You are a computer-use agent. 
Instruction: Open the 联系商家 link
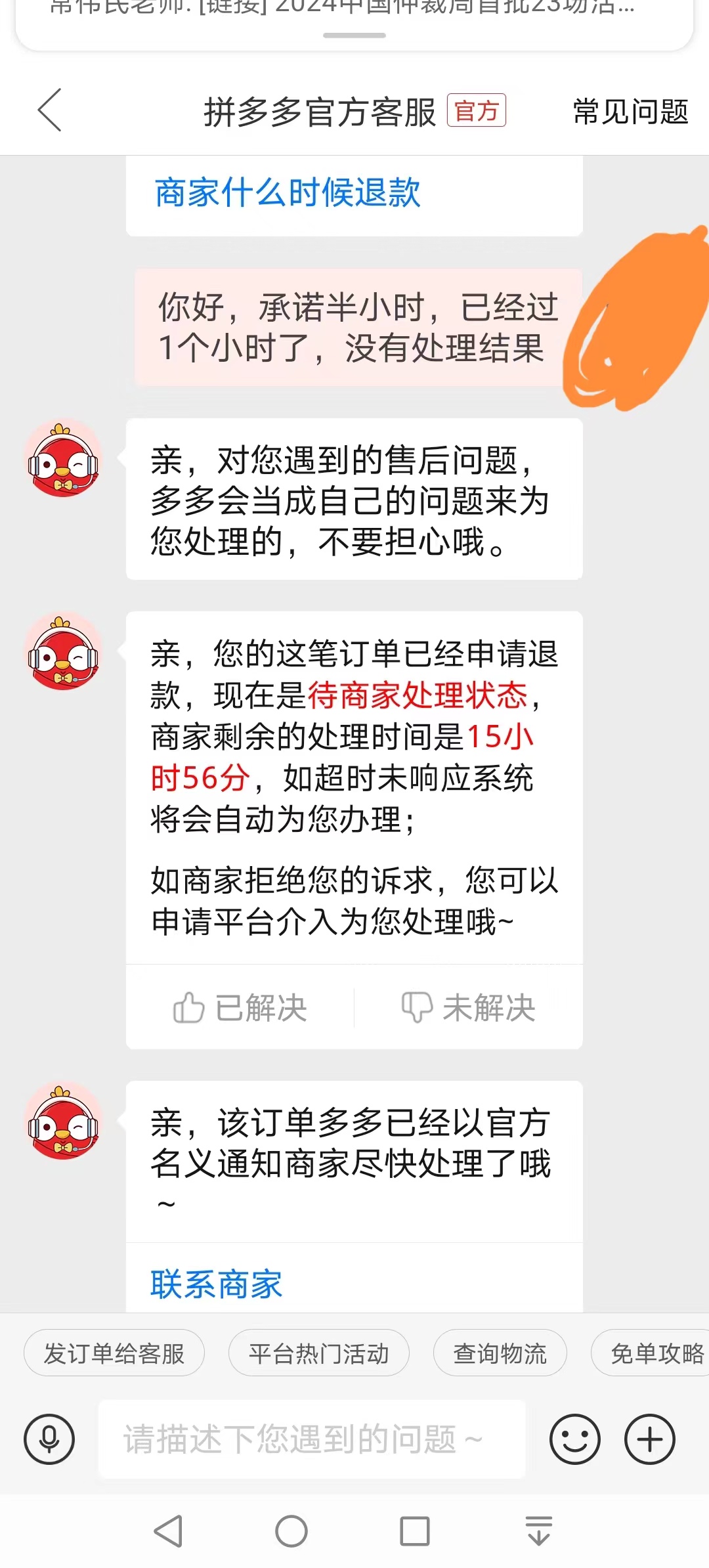tap(217, 1284)
